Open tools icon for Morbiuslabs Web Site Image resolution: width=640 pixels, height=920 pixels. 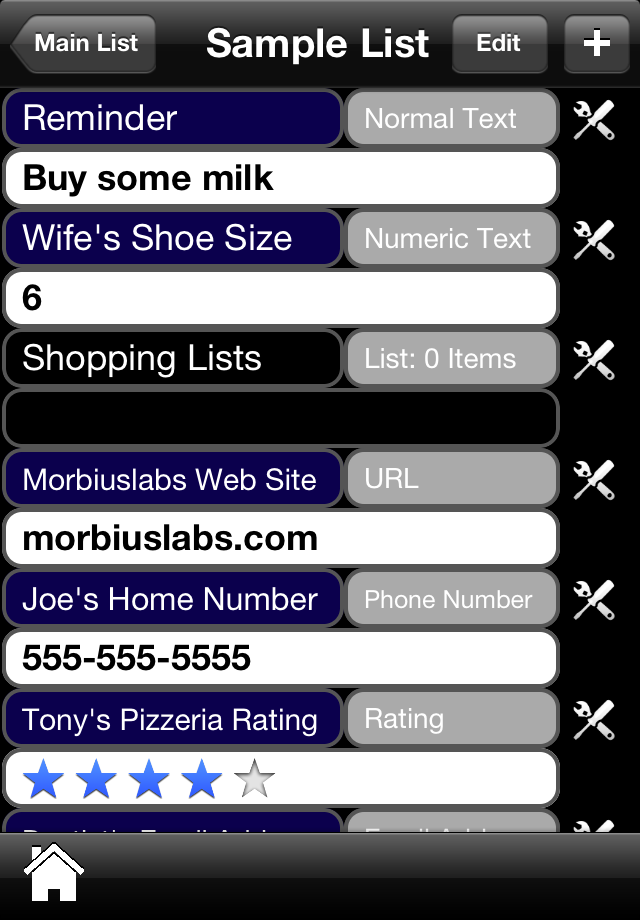pyautogui.click(x=593, y=479)
